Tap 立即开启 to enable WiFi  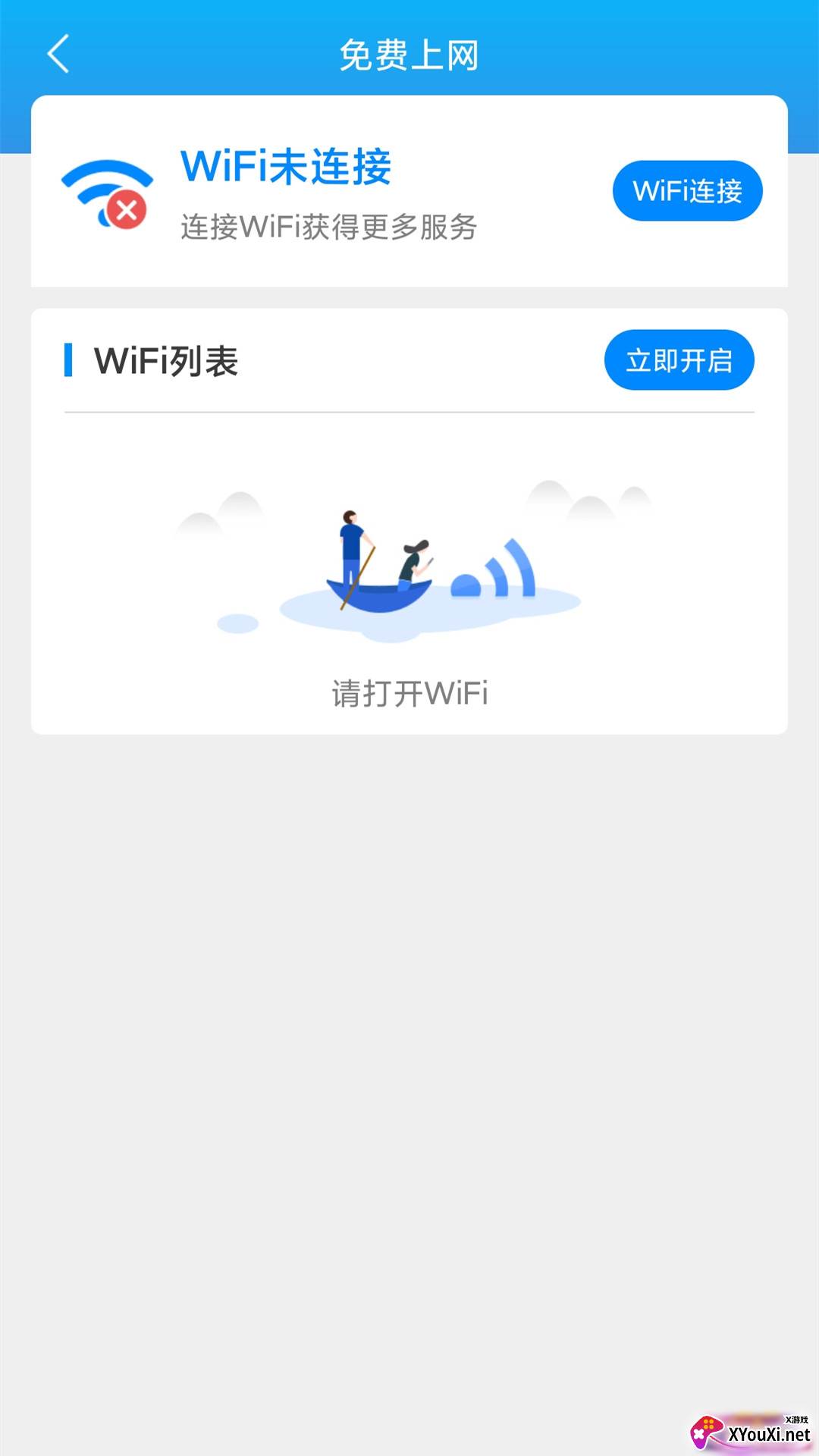[679, 359]
